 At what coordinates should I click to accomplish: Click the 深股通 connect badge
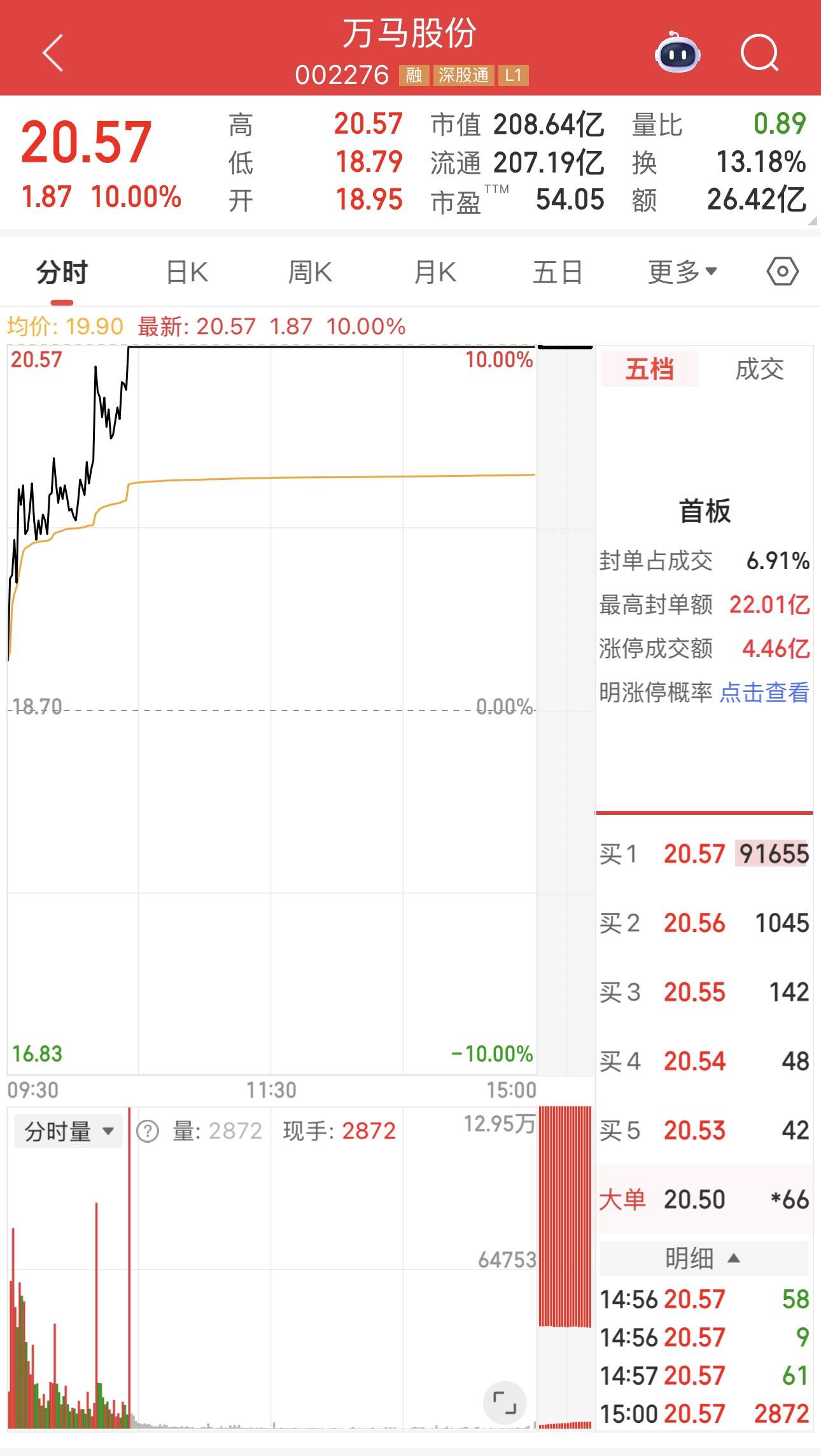pyautogui.click(x=464, y=76)
